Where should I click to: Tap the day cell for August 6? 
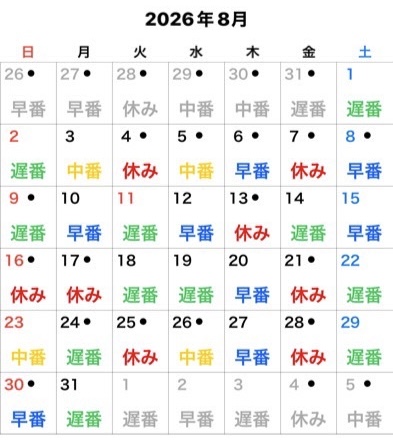[x=252, y=155]
